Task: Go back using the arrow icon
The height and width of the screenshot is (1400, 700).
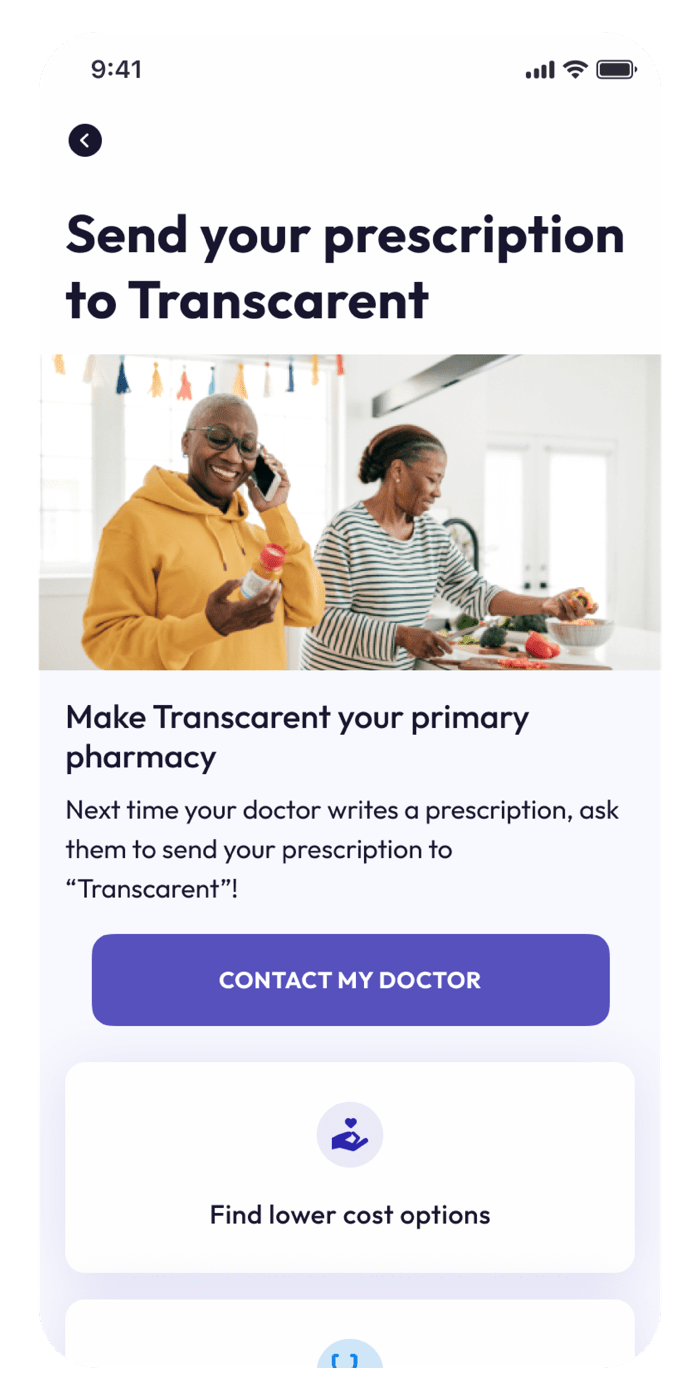Action: [85, 141]
